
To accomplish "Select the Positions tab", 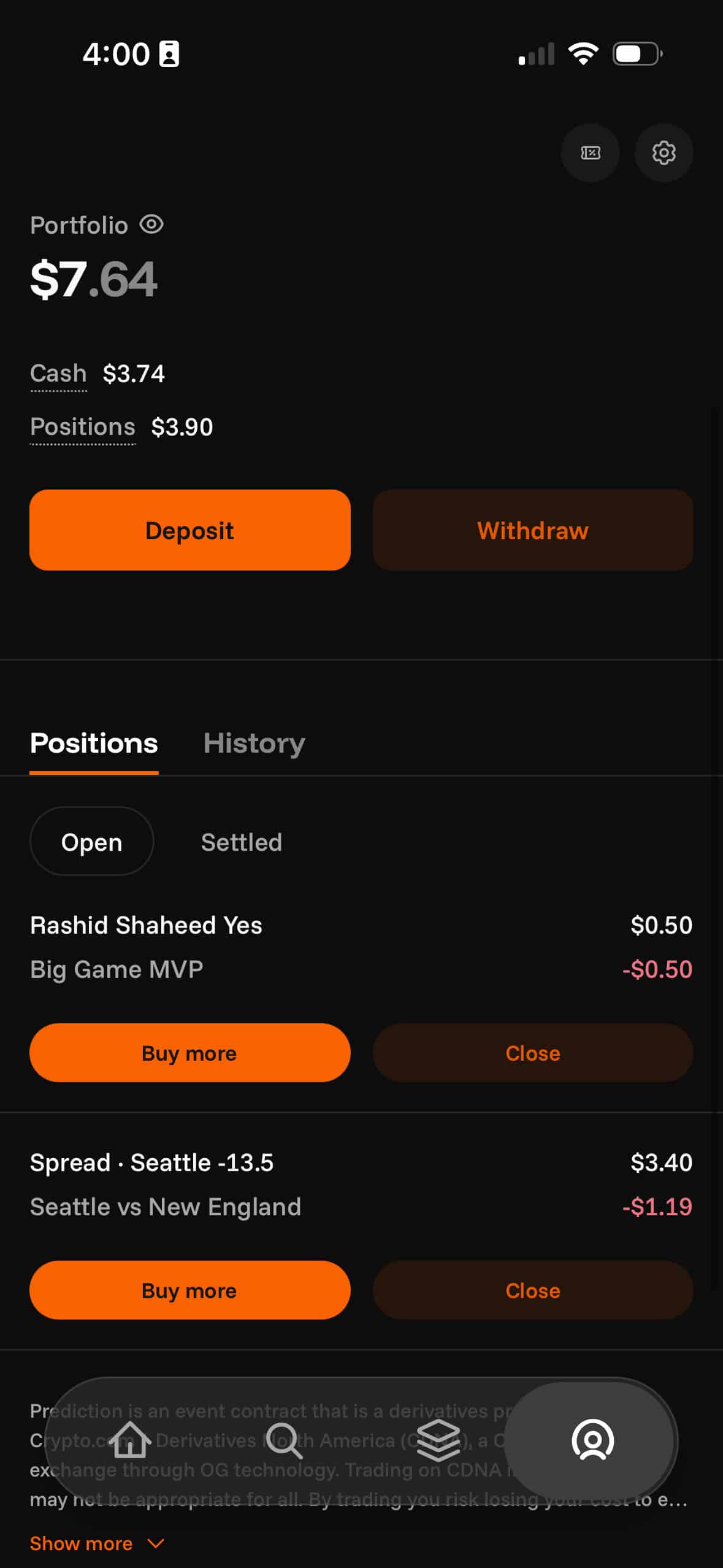I will point(94,743).
